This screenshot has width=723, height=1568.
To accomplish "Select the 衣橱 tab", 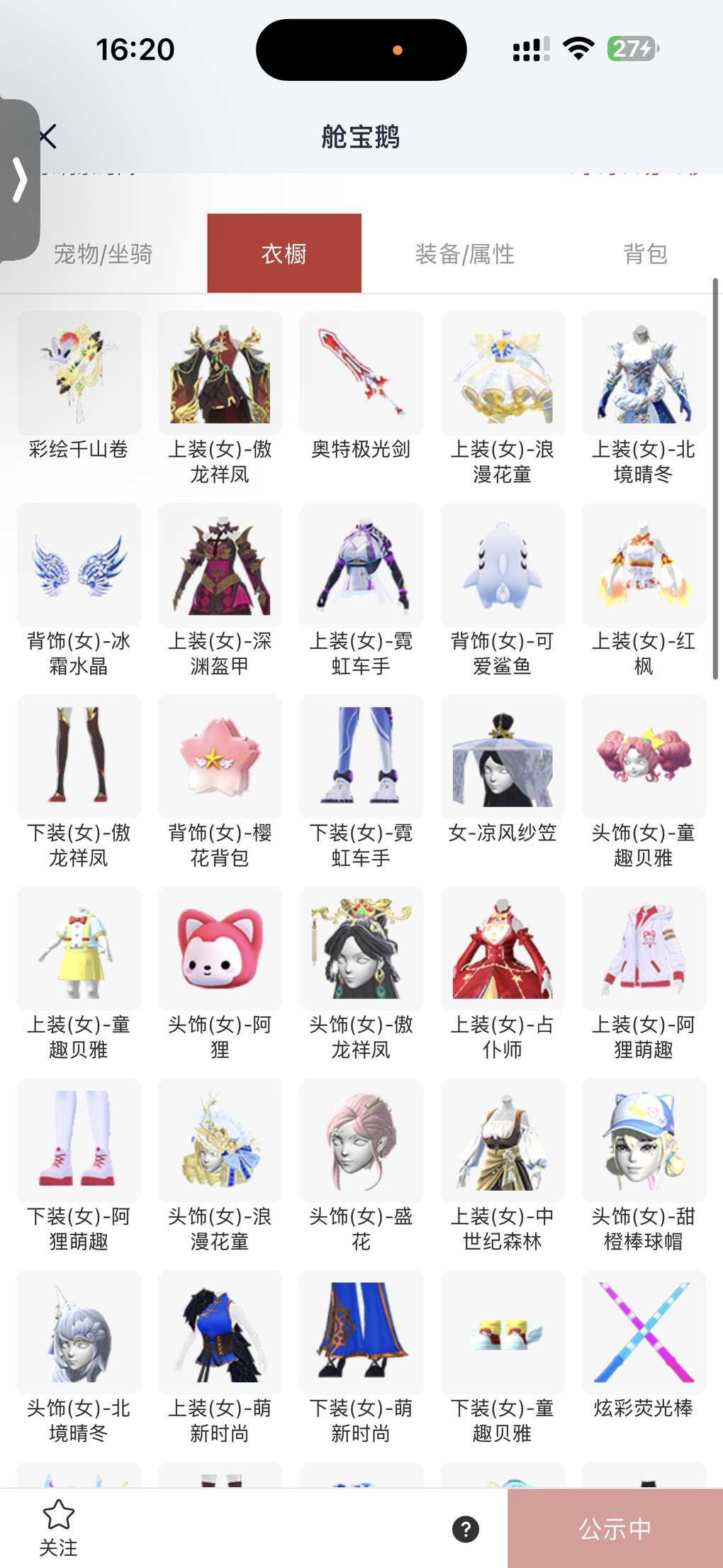I will [x=284, y=253].
